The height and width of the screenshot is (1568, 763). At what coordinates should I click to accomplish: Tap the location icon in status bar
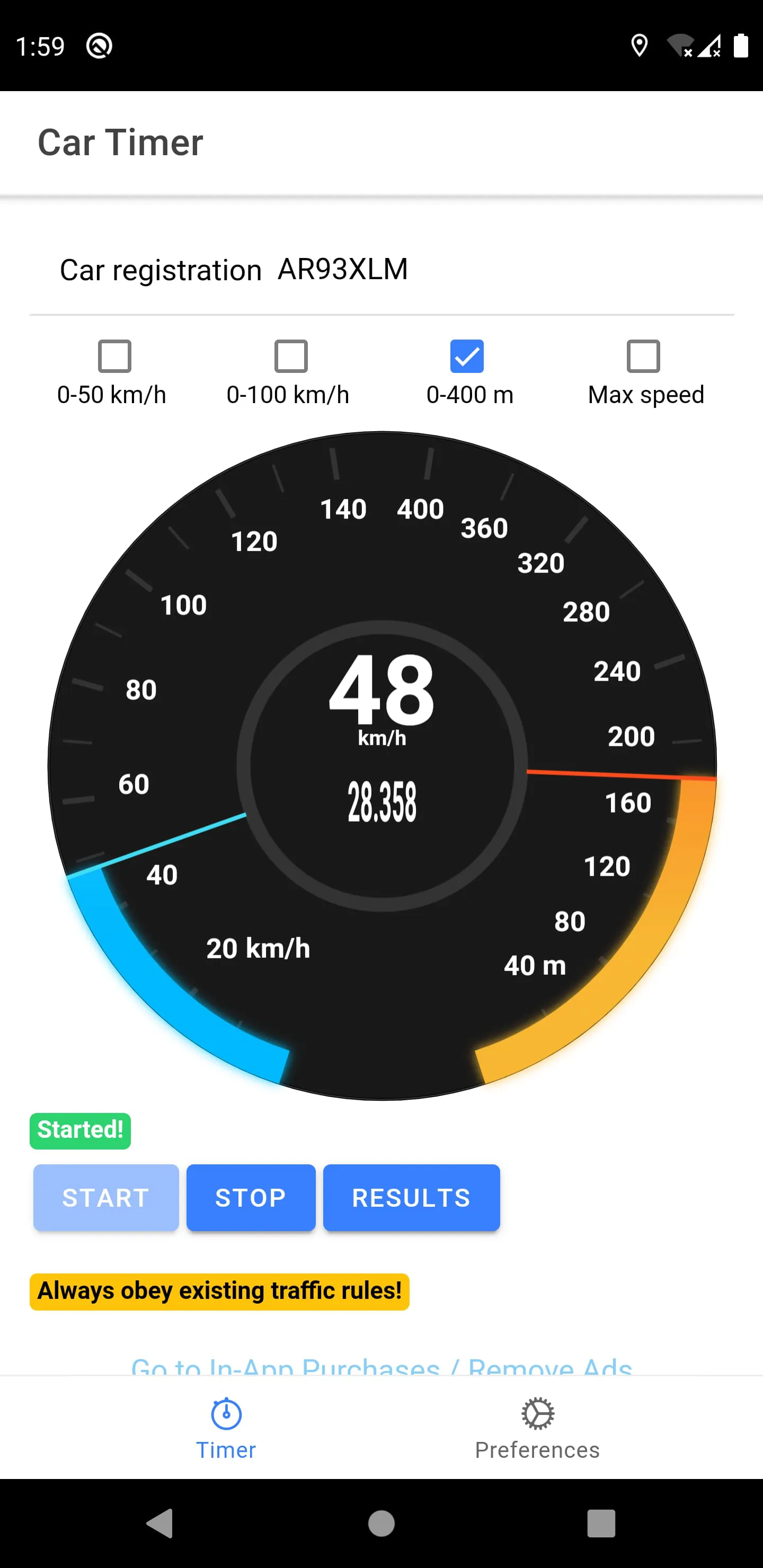pos(639,45)
